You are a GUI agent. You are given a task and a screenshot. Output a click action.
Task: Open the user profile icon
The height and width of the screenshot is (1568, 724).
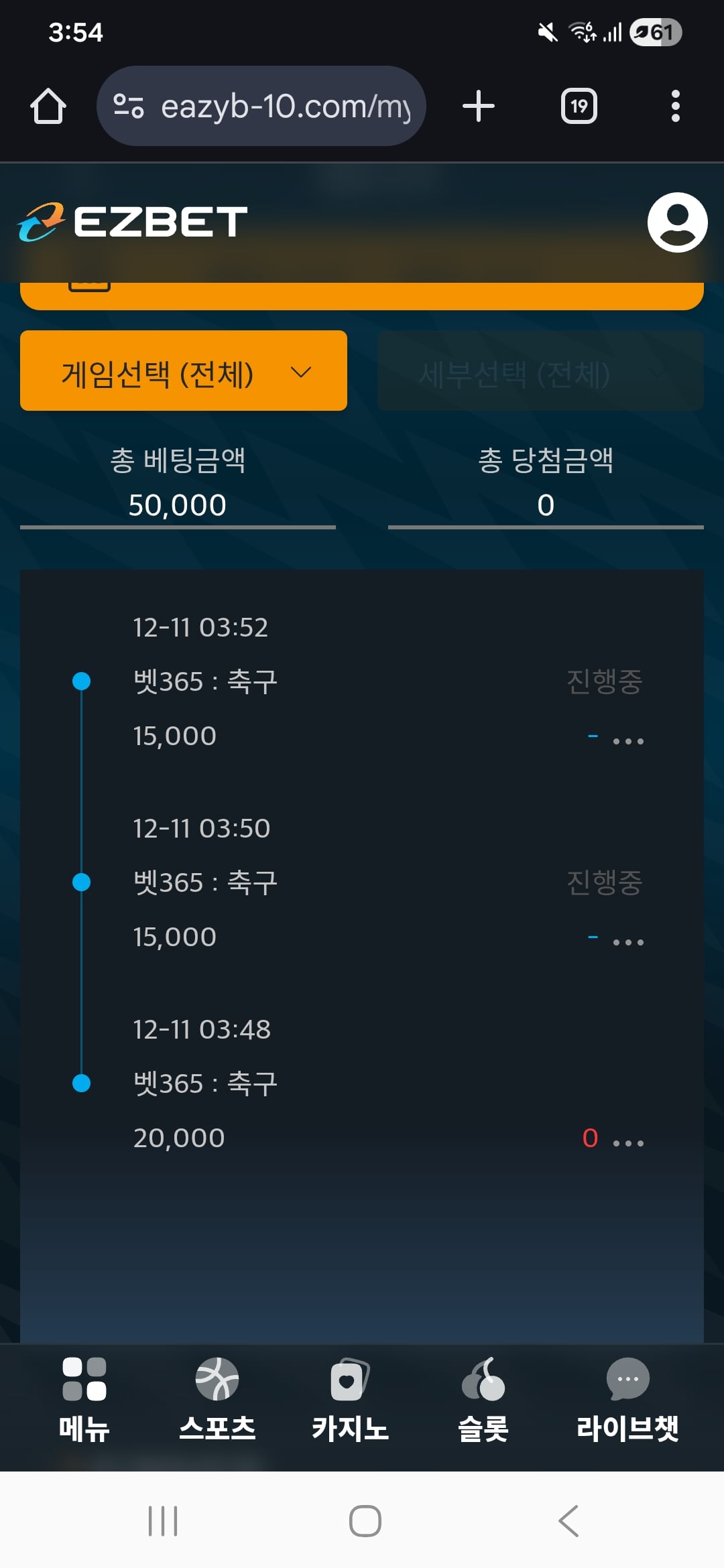(677, 222)
